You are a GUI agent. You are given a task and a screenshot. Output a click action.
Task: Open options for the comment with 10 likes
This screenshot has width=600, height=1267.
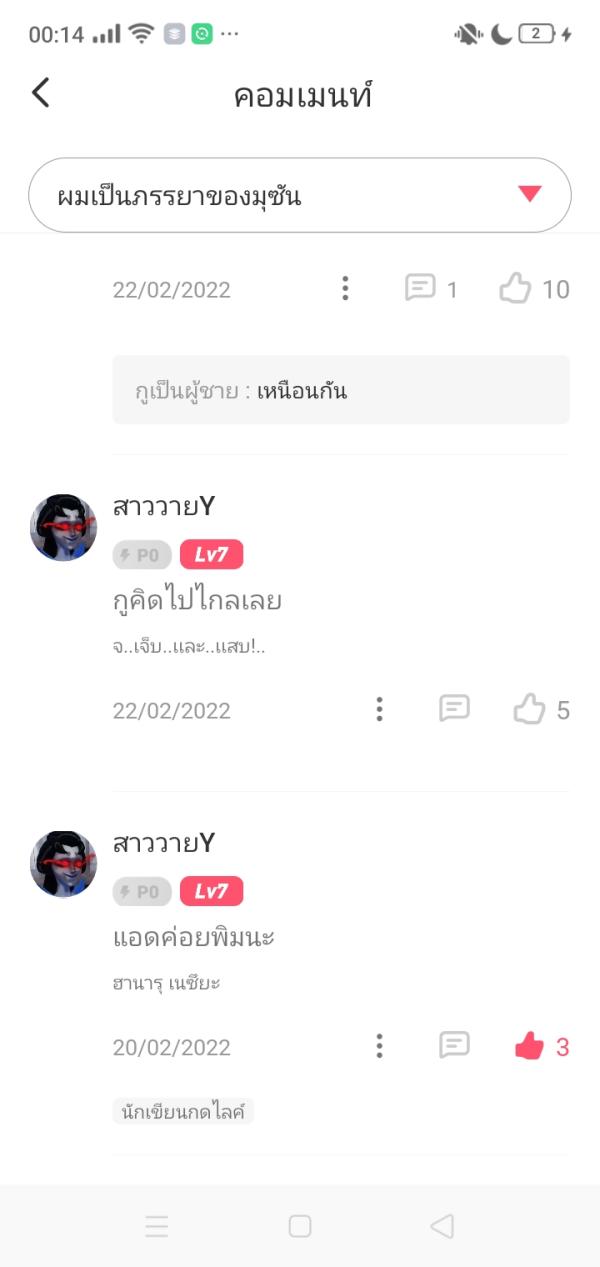(345, 289)
